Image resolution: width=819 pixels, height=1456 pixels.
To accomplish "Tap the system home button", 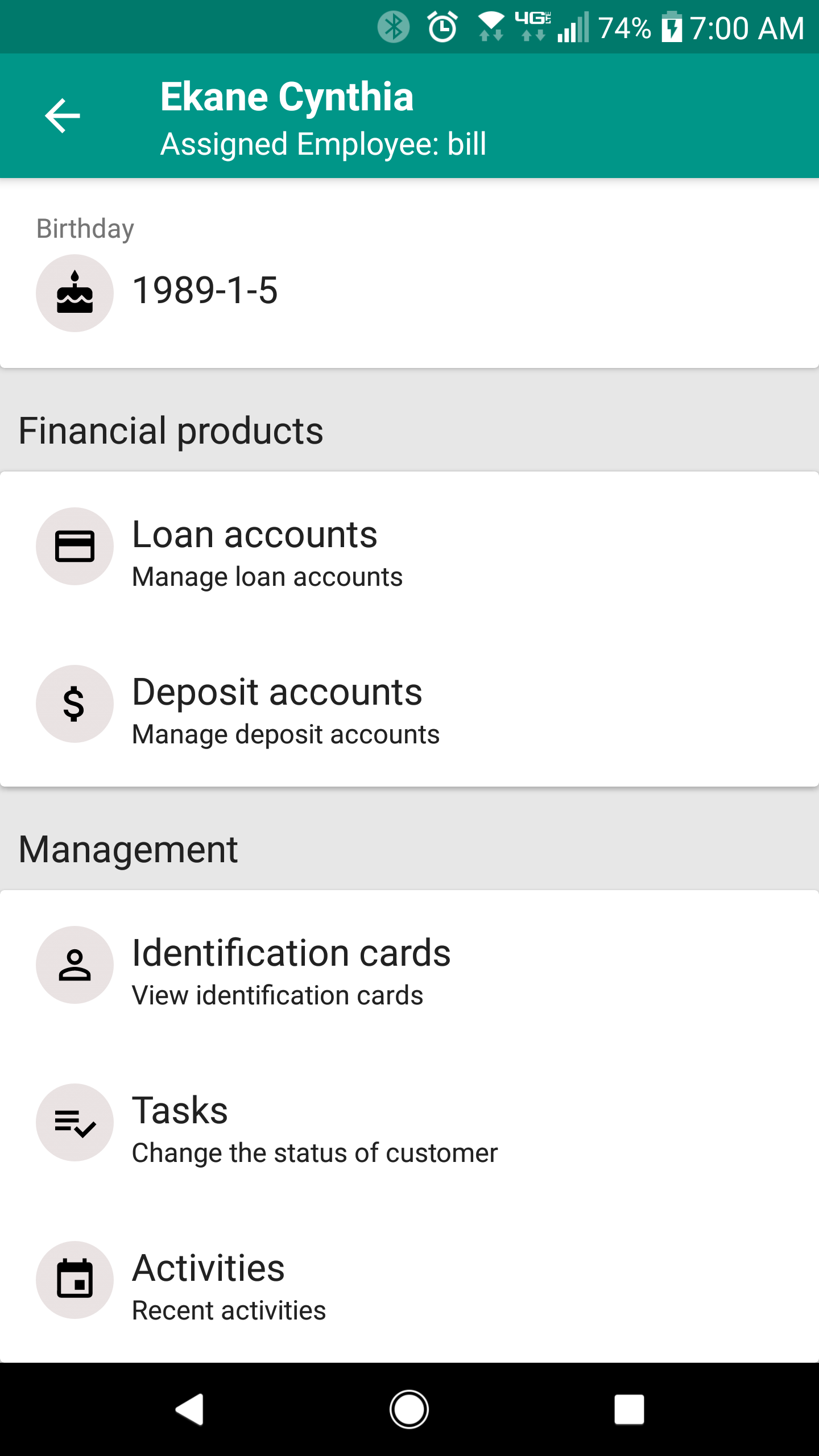I will coord(409,1409).
